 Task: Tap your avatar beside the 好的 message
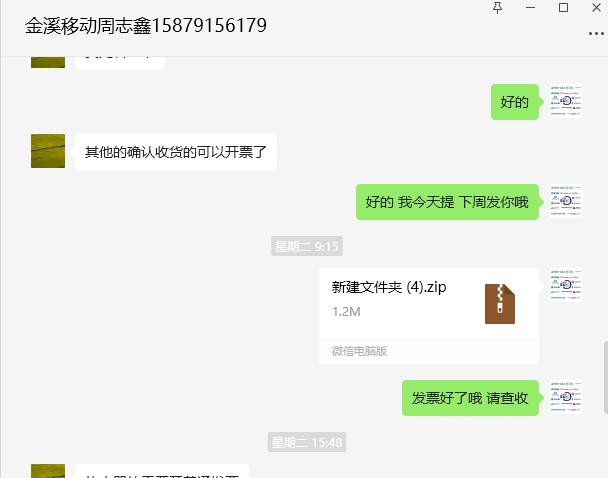565,101
